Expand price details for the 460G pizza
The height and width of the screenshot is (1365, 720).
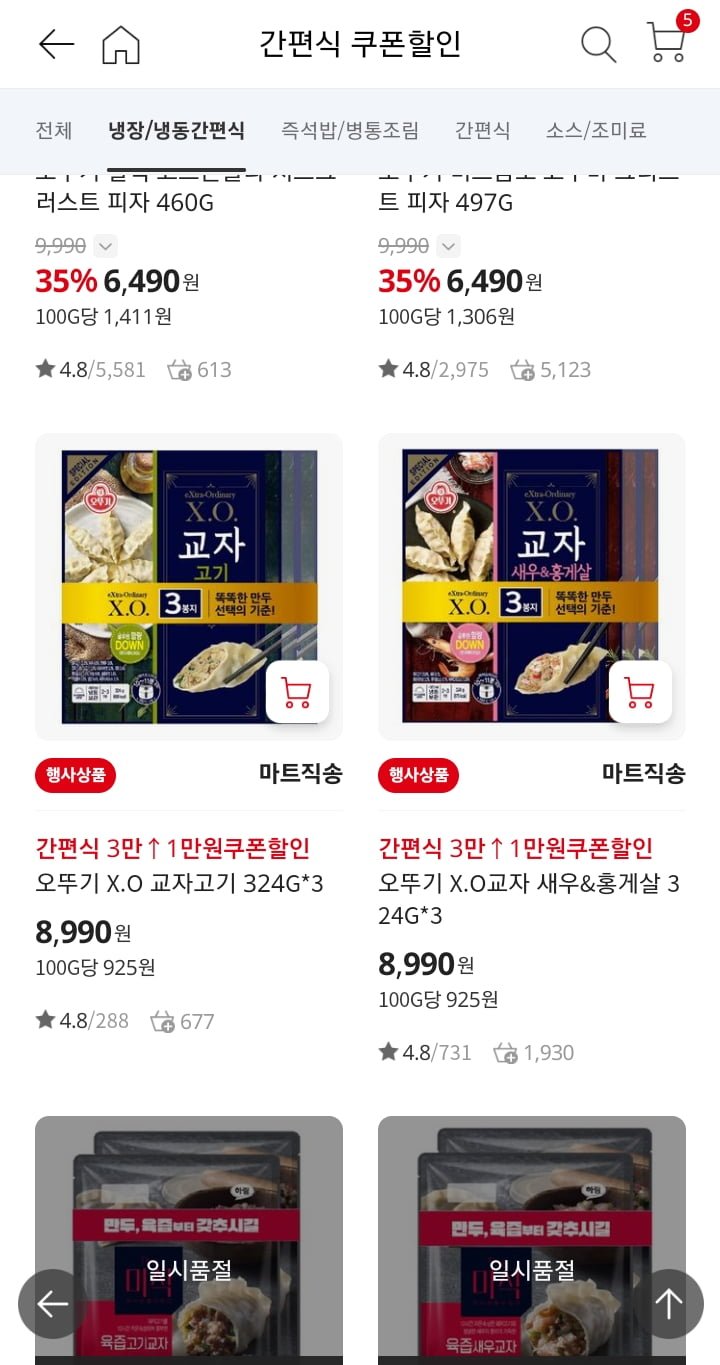(106, 246)
